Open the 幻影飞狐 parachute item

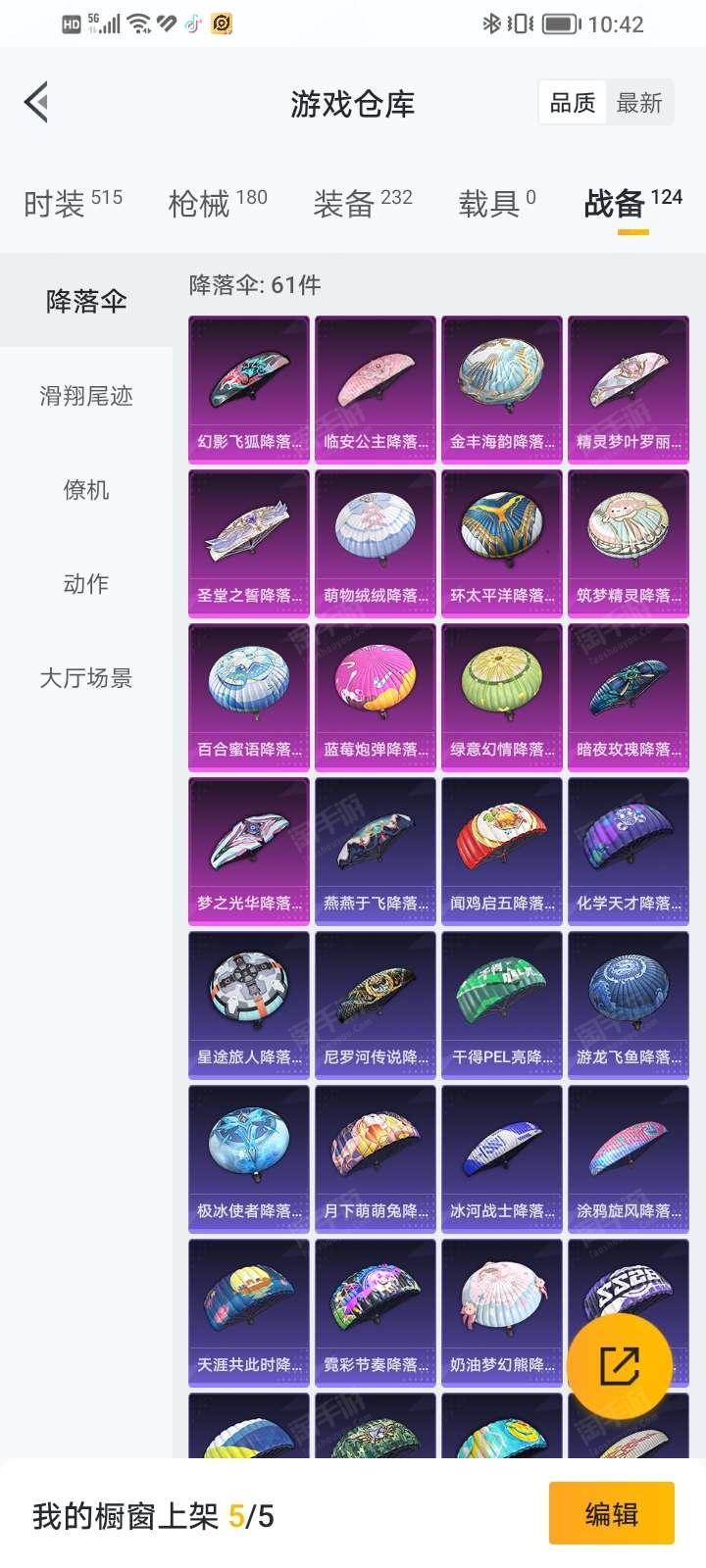click(249, 388)
